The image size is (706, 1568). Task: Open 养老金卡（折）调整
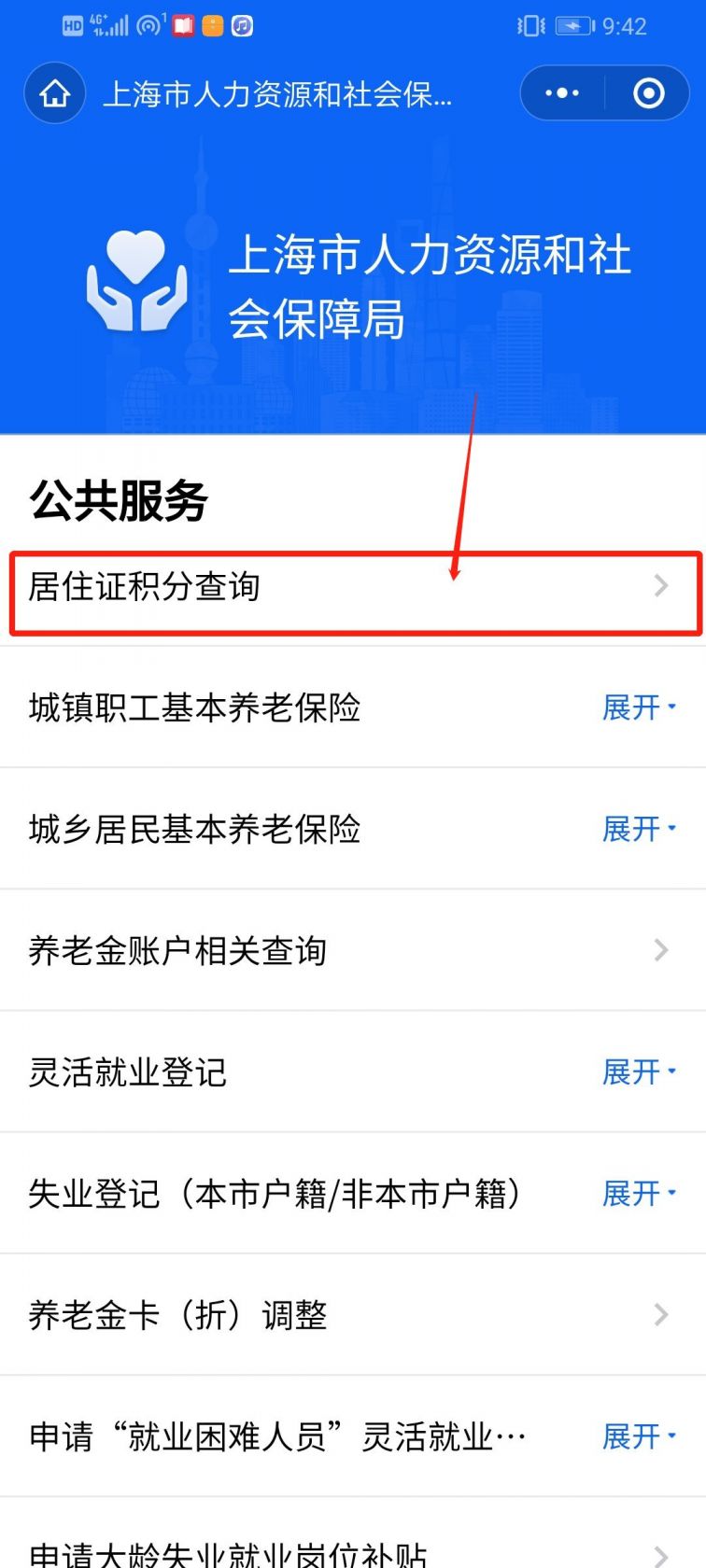[353, 1315]
